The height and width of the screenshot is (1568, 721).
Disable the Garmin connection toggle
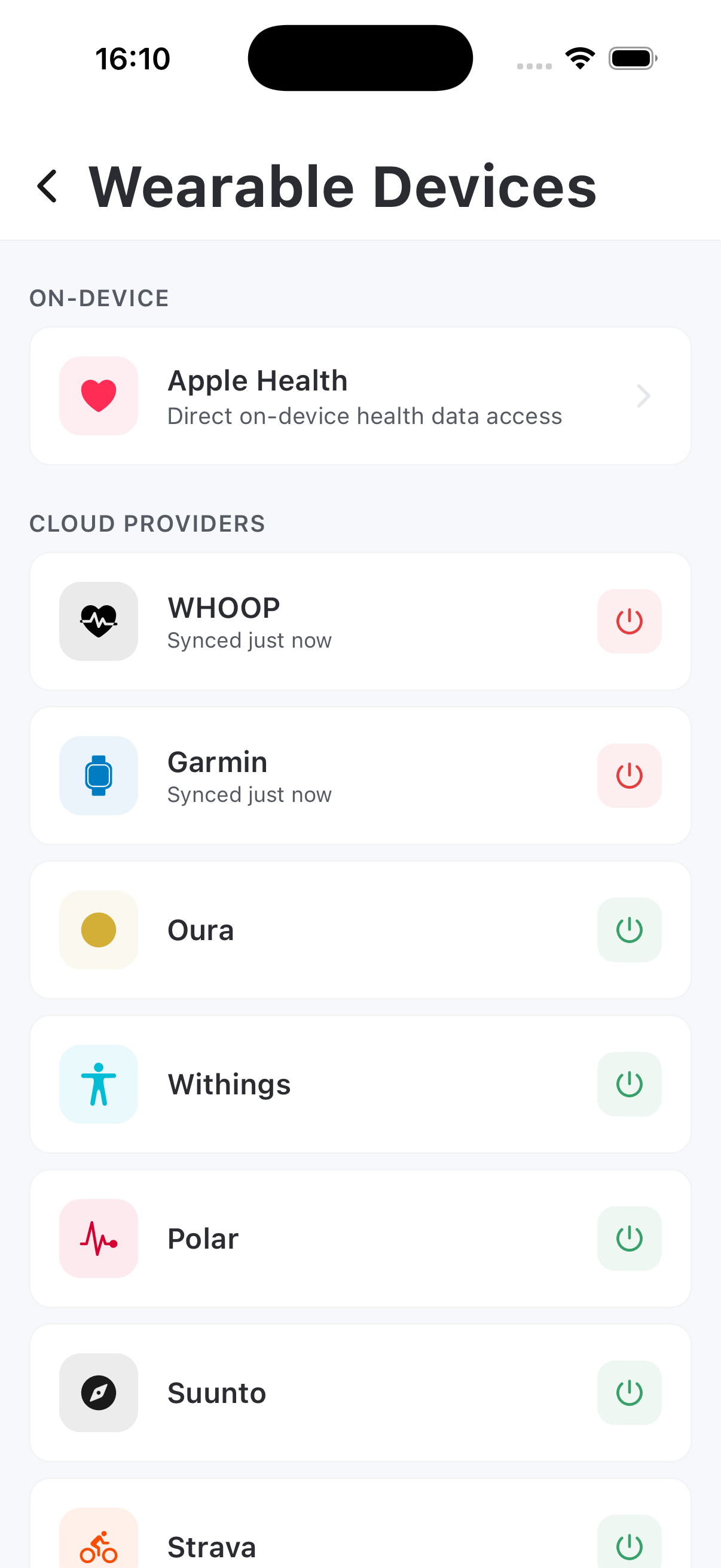[629, 776]
